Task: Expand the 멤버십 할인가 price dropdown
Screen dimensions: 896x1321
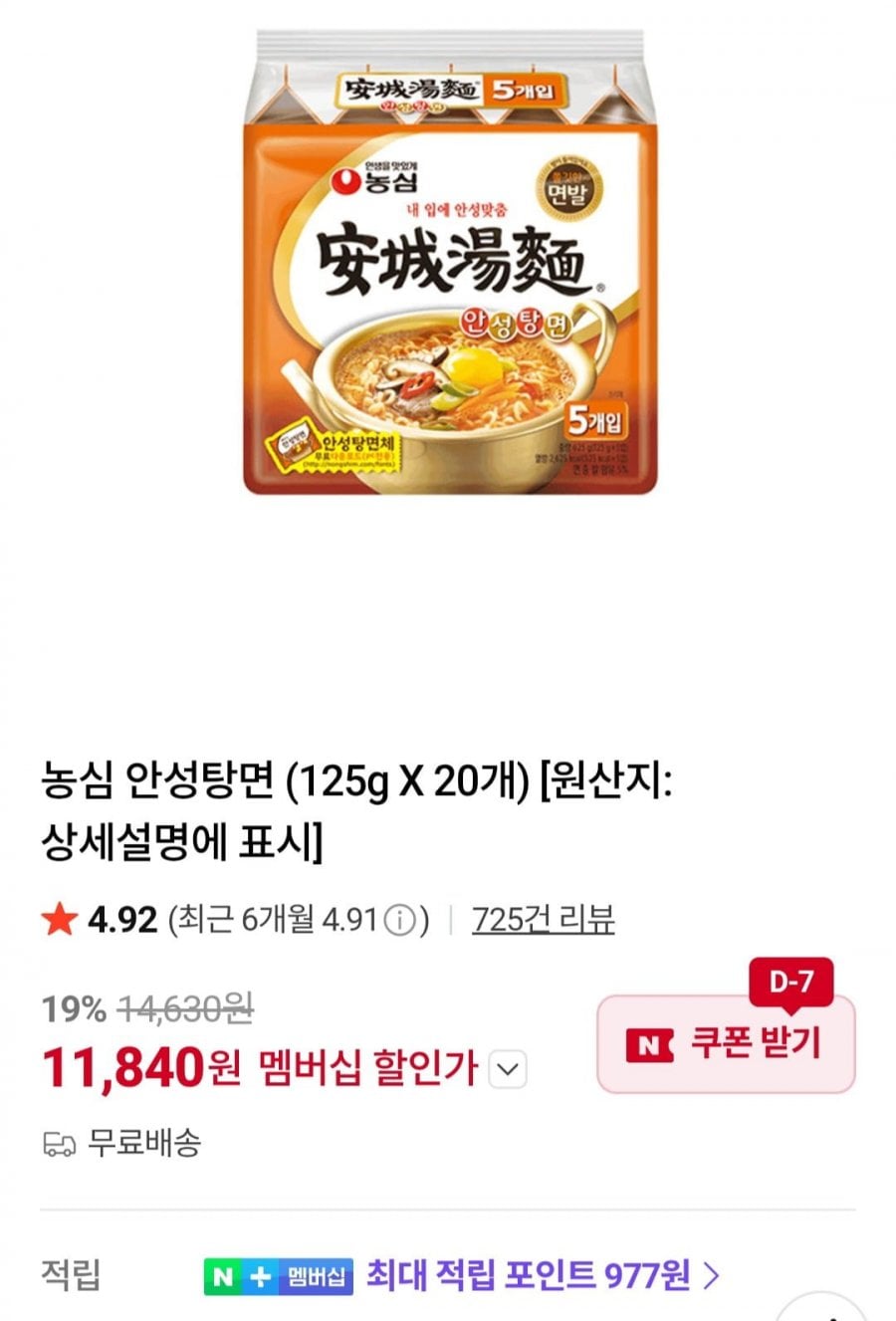Action: point(508,1070)
